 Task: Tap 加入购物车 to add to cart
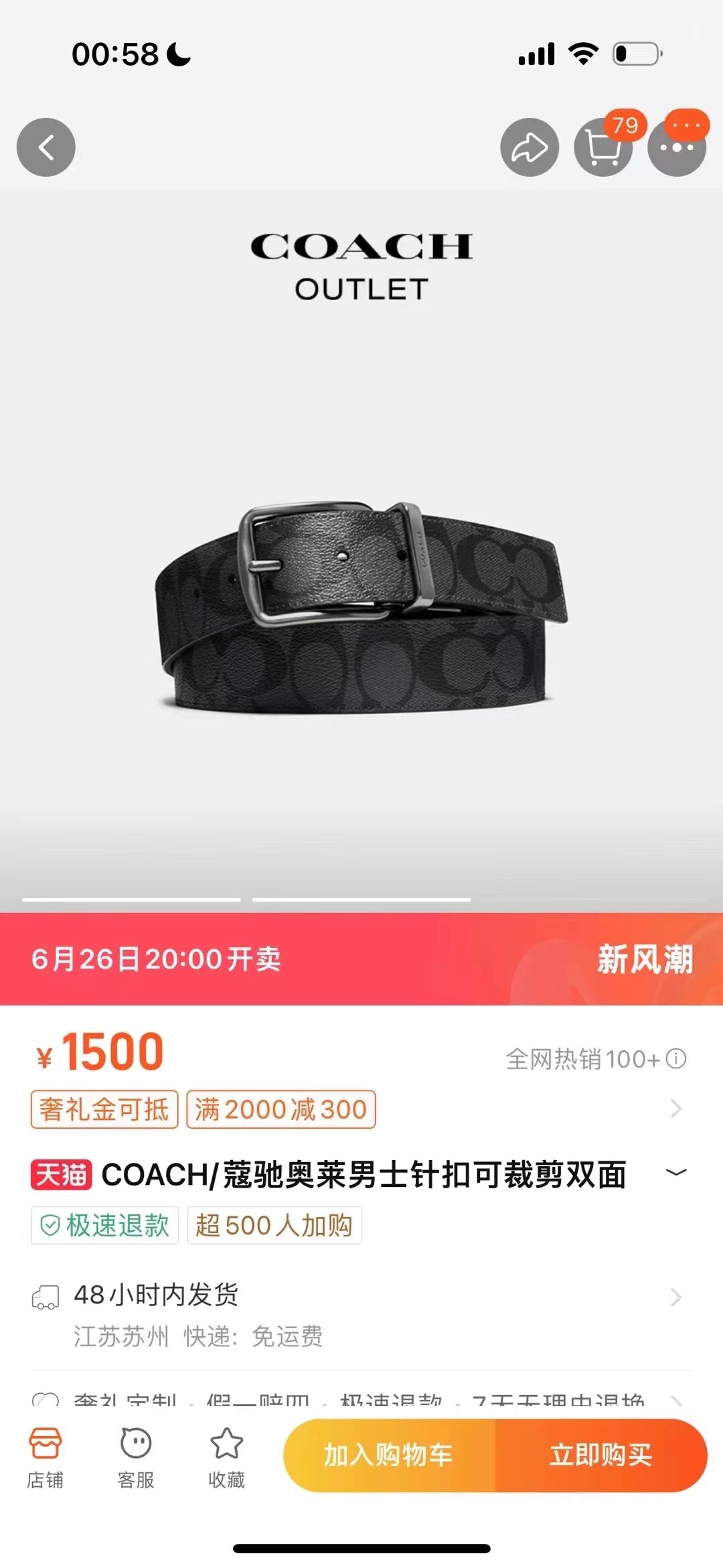[x=390, y=1455]
